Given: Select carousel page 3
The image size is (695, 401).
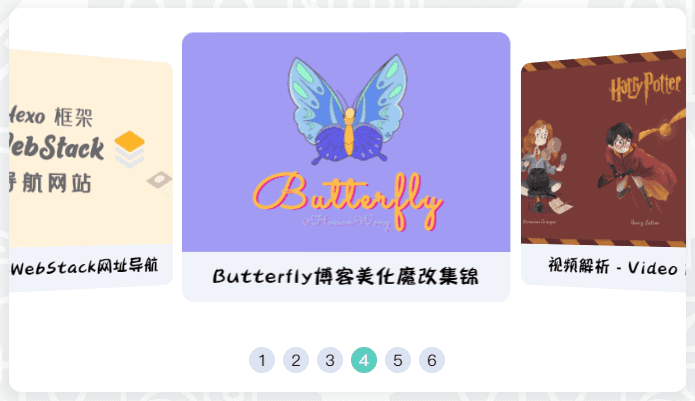Looking at the screenshot, I should click(330, 360).
